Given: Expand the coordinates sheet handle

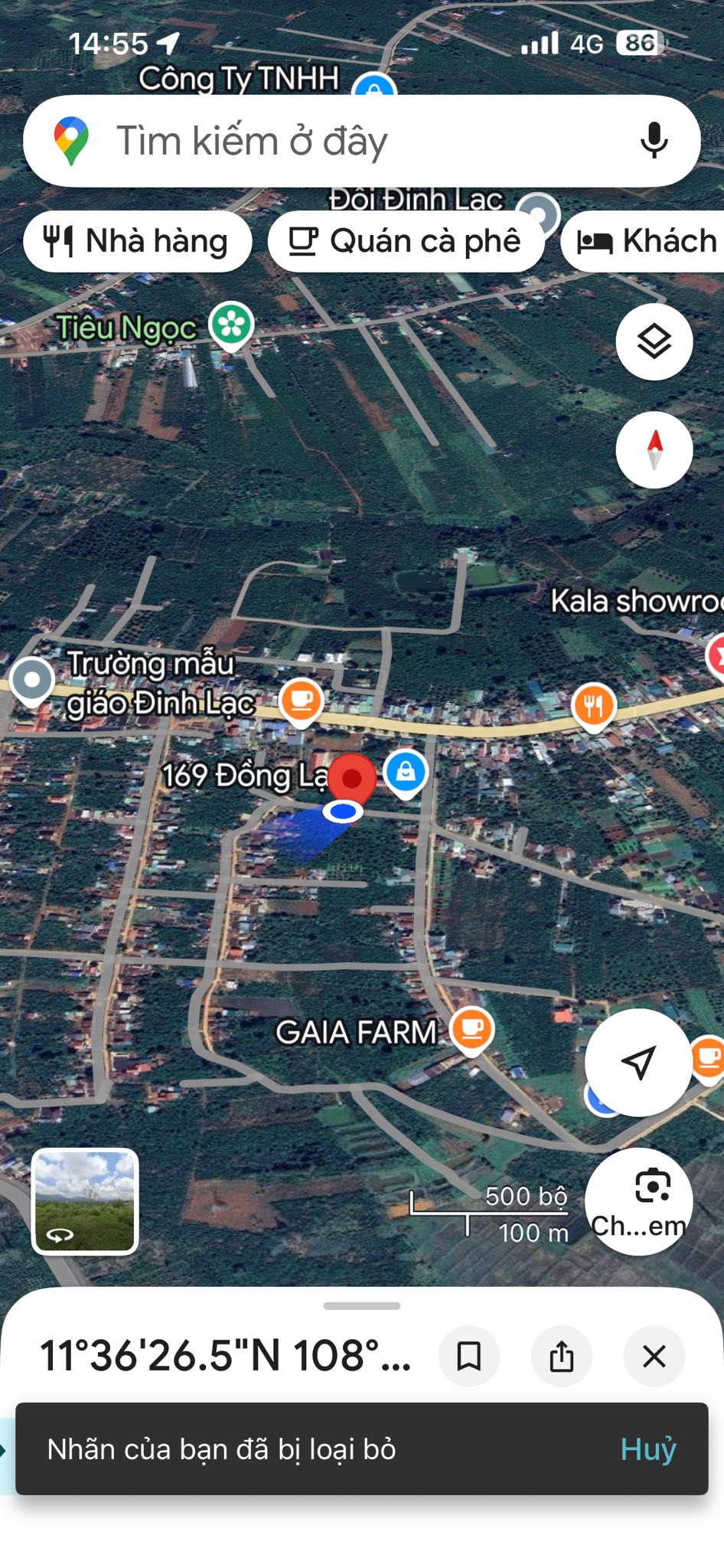Looking at the screenshot, I should [361, 1306].
